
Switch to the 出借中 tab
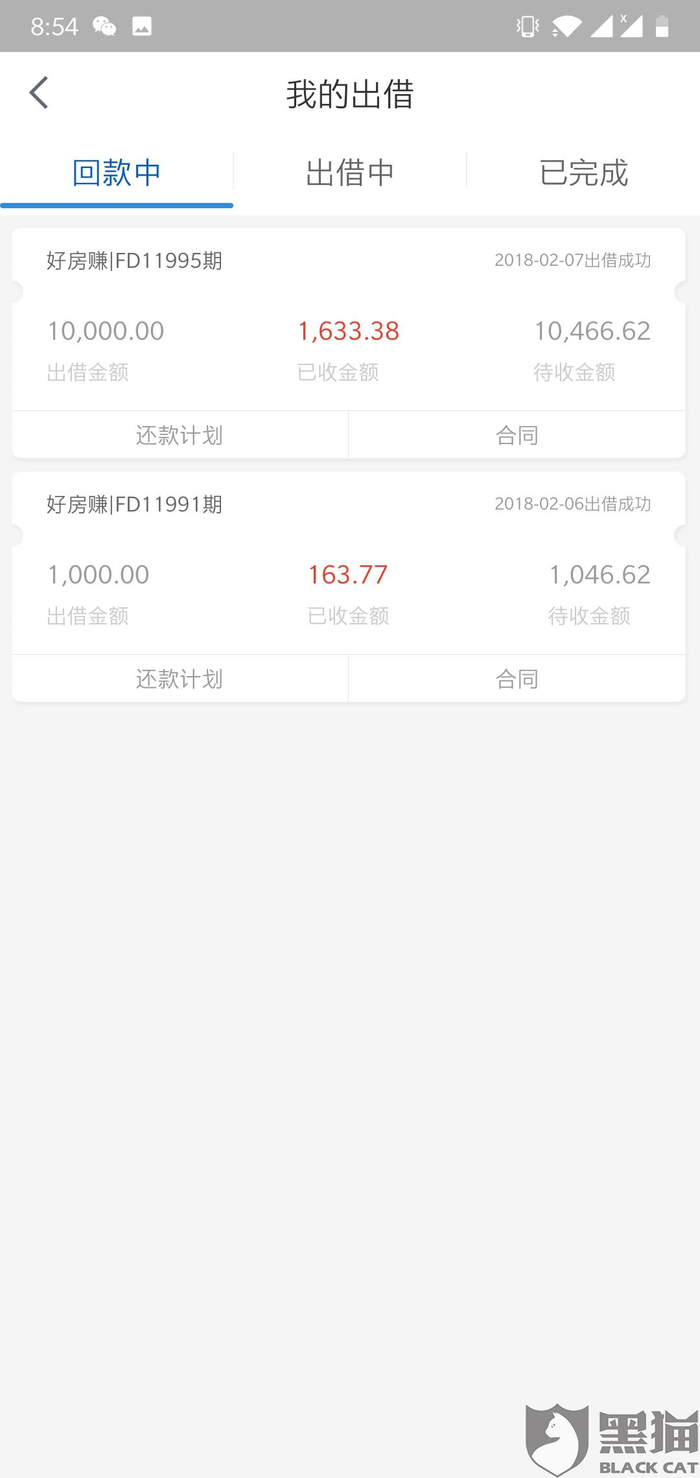(350, 173)
